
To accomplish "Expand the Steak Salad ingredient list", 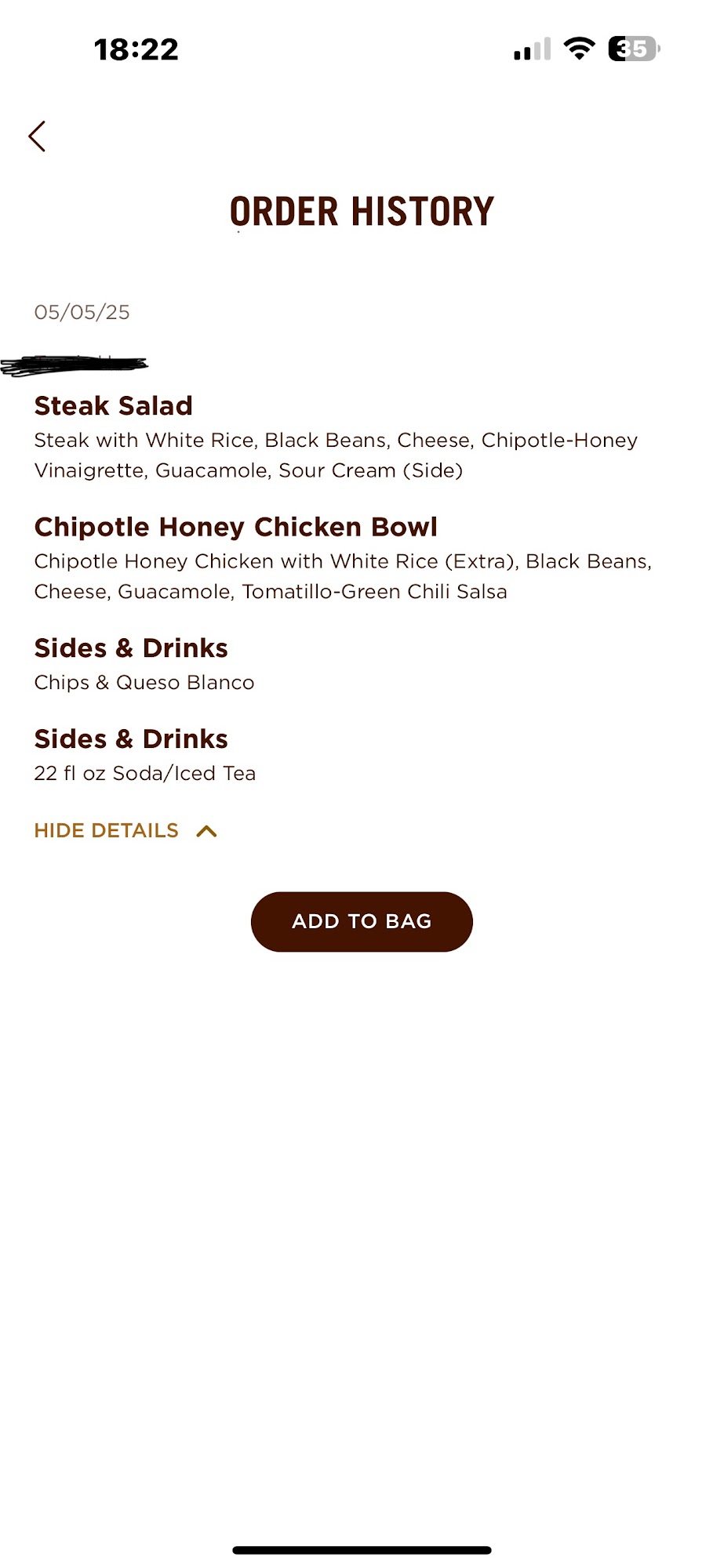I will (x=113, y=406).
